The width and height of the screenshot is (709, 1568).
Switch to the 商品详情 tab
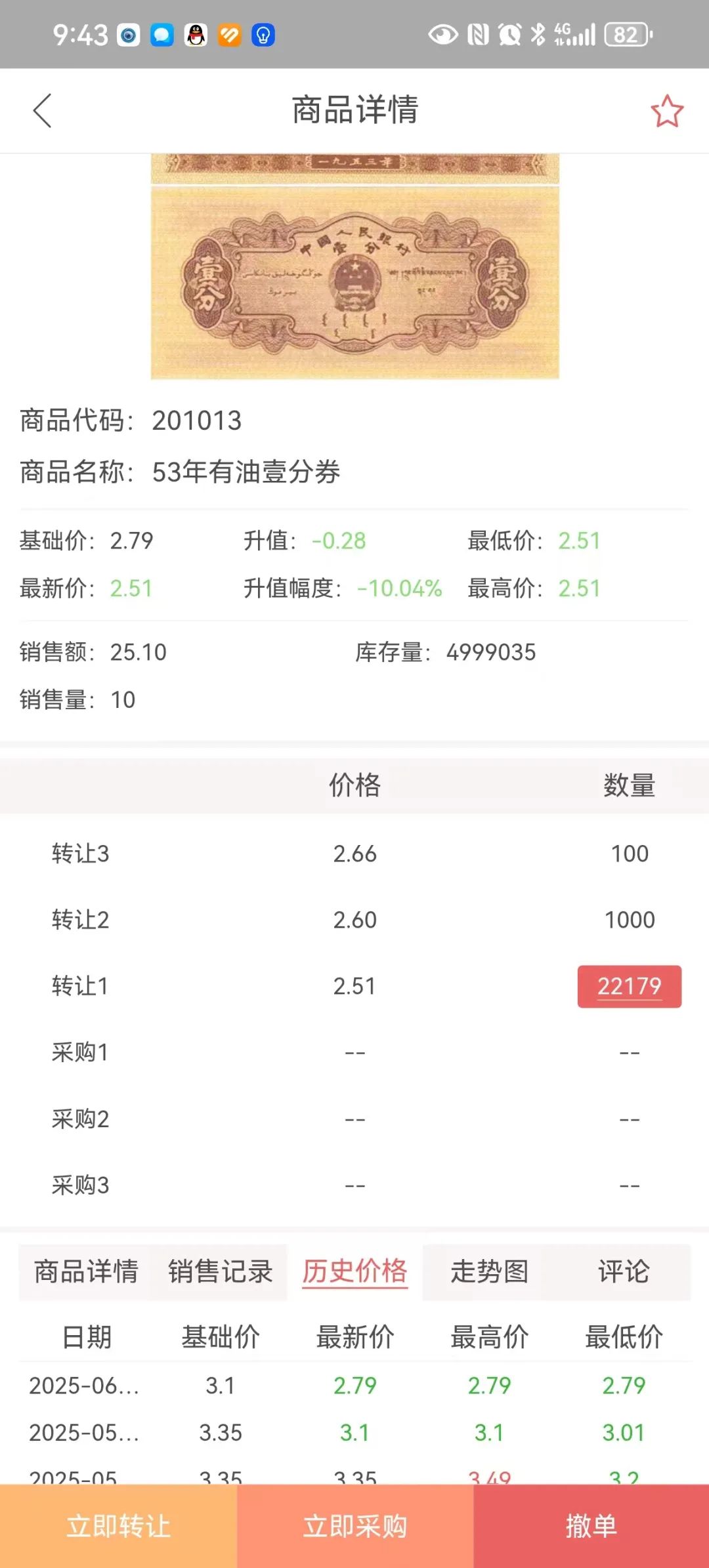[x=86, y=1271]
